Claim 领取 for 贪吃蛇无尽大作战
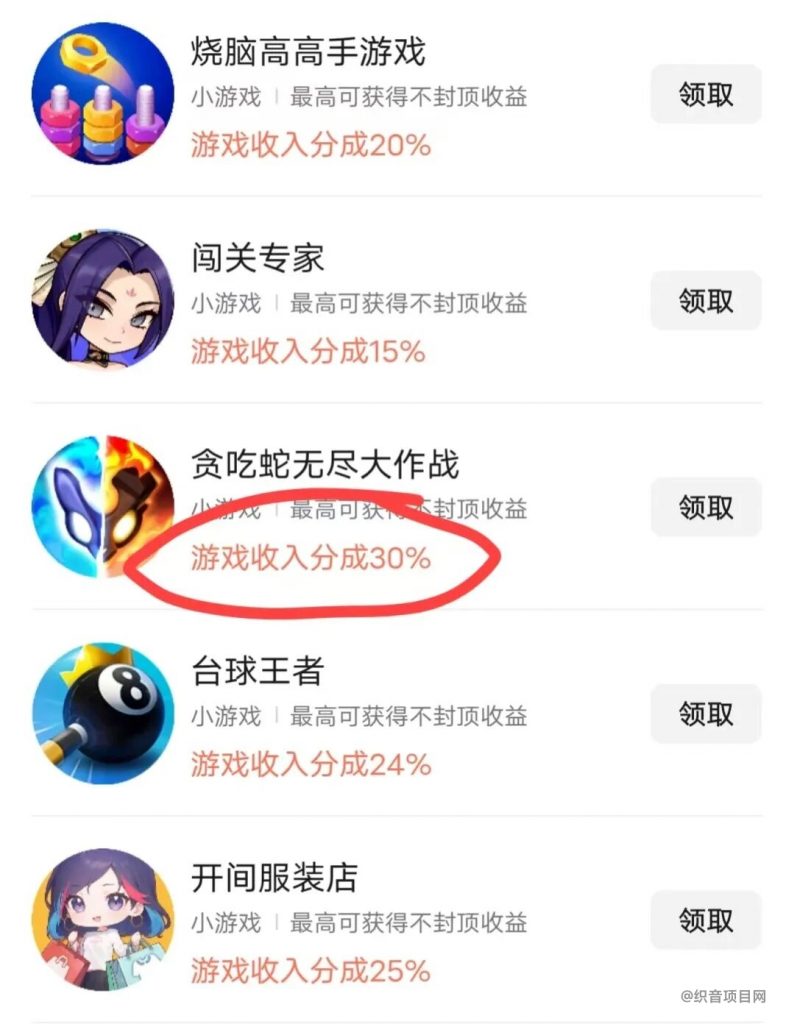 click(x=705, y=508)
